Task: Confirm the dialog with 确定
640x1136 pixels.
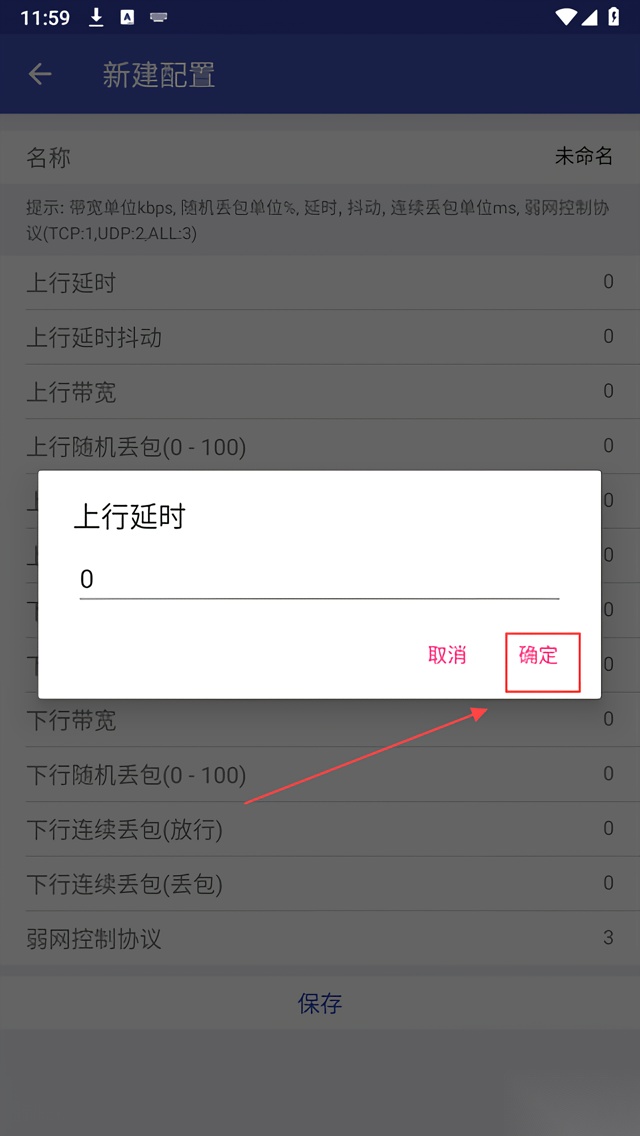Action: click(539, 656)
